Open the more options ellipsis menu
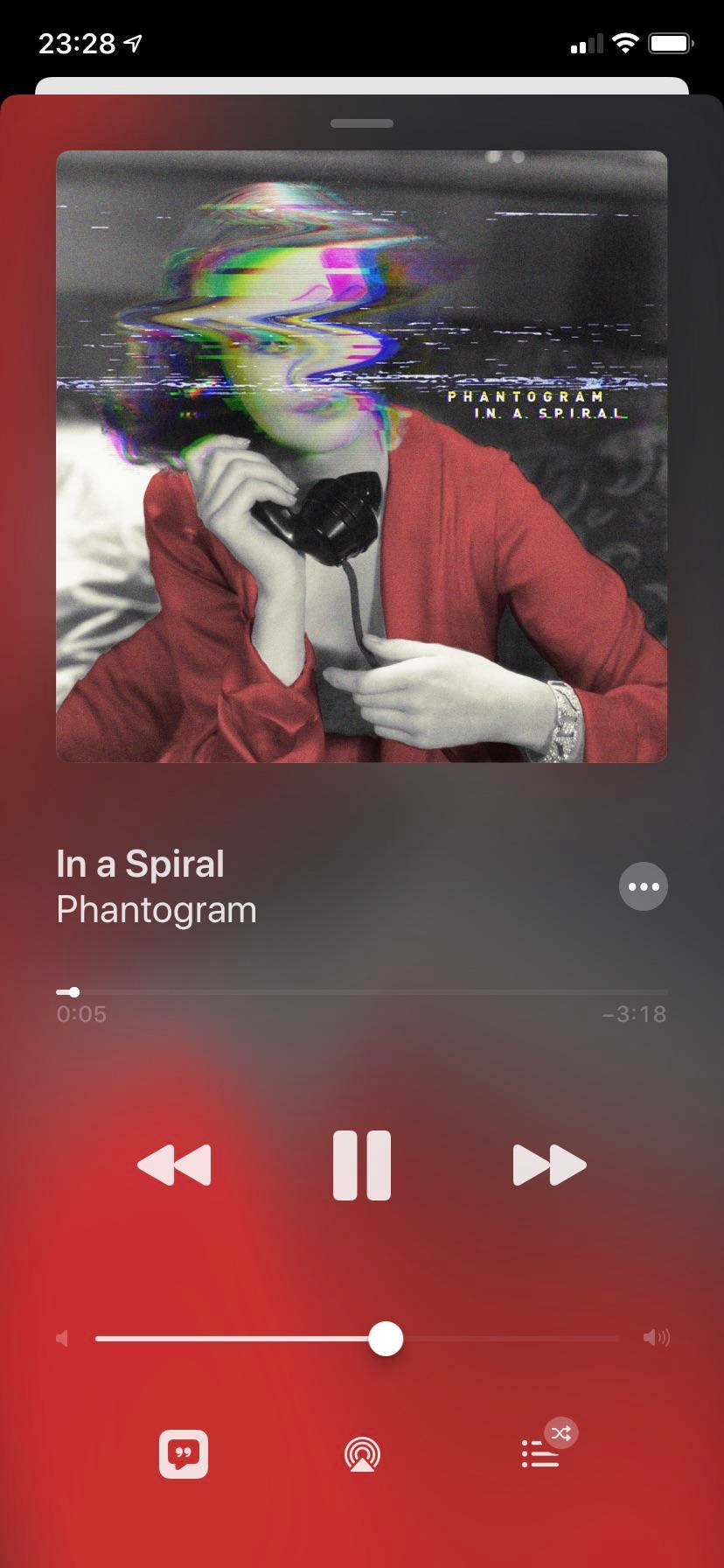 pos(643,886)
